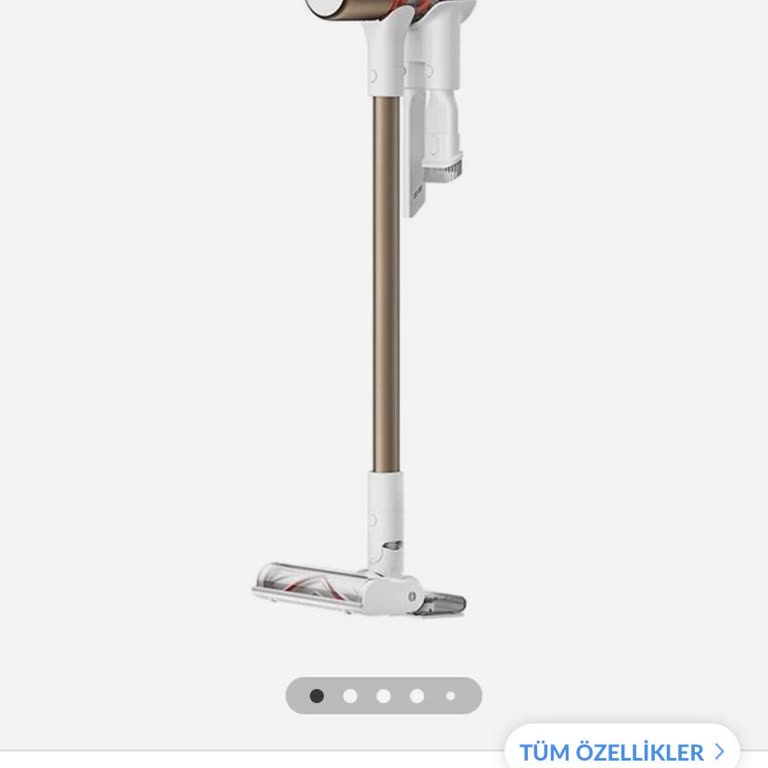Viewport: 768px width, 768px height.
Task: Go to the fourth image pagination dot
Action: coord(417,696)
